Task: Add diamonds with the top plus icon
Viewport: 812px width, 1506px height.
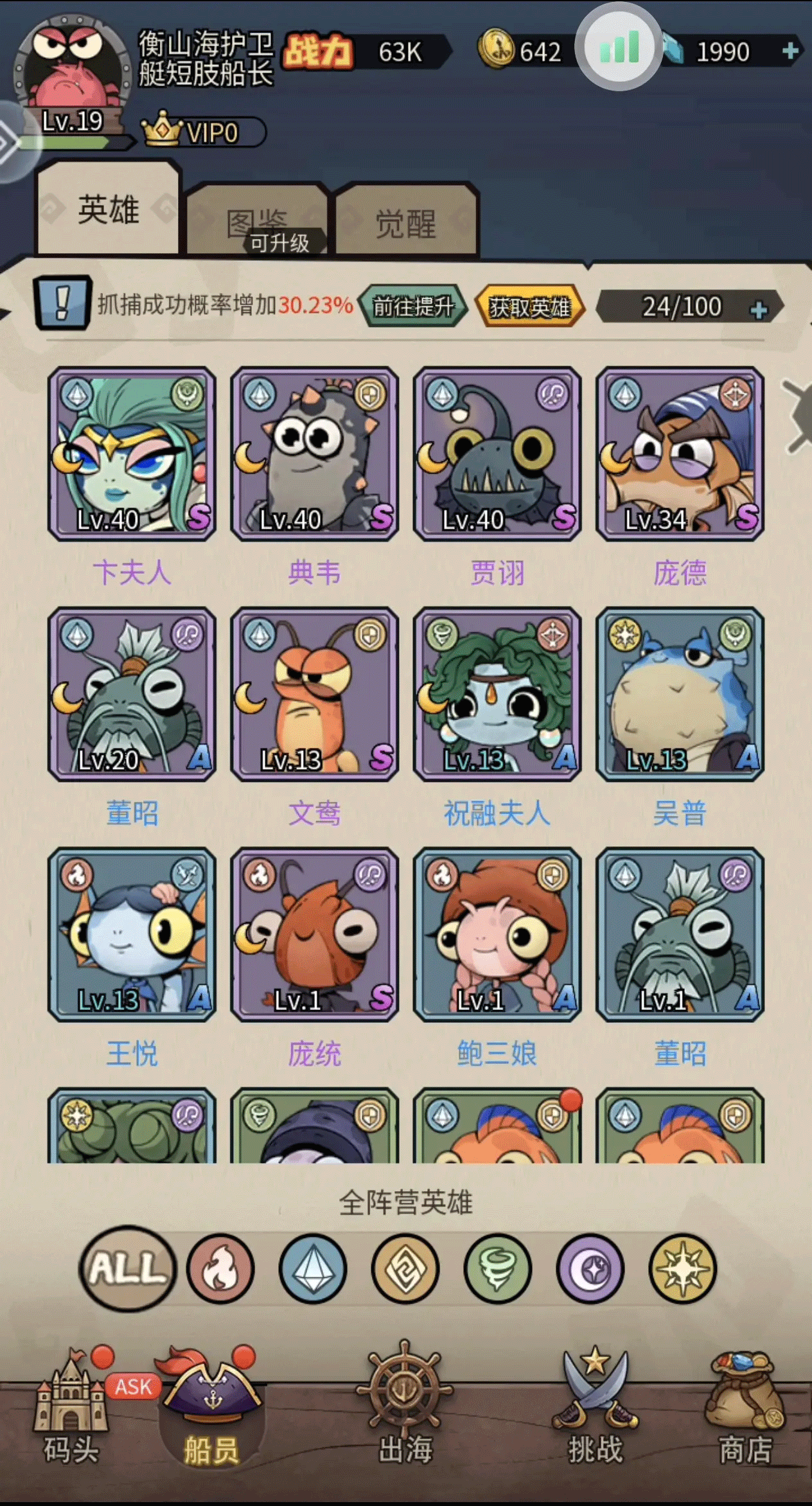Action: [x=790, y=51]
